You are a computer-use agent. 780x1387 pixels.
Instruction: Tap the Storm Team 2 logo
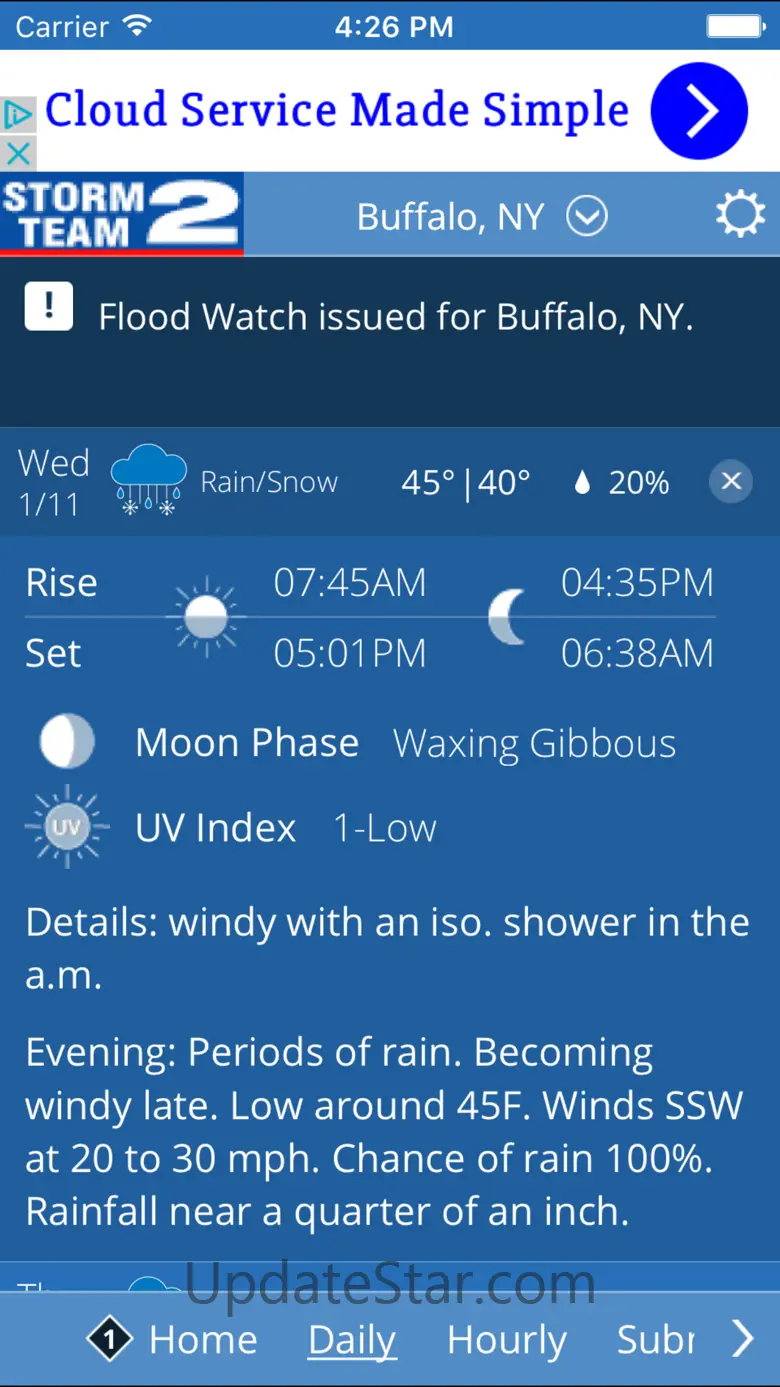pos(121,213)
